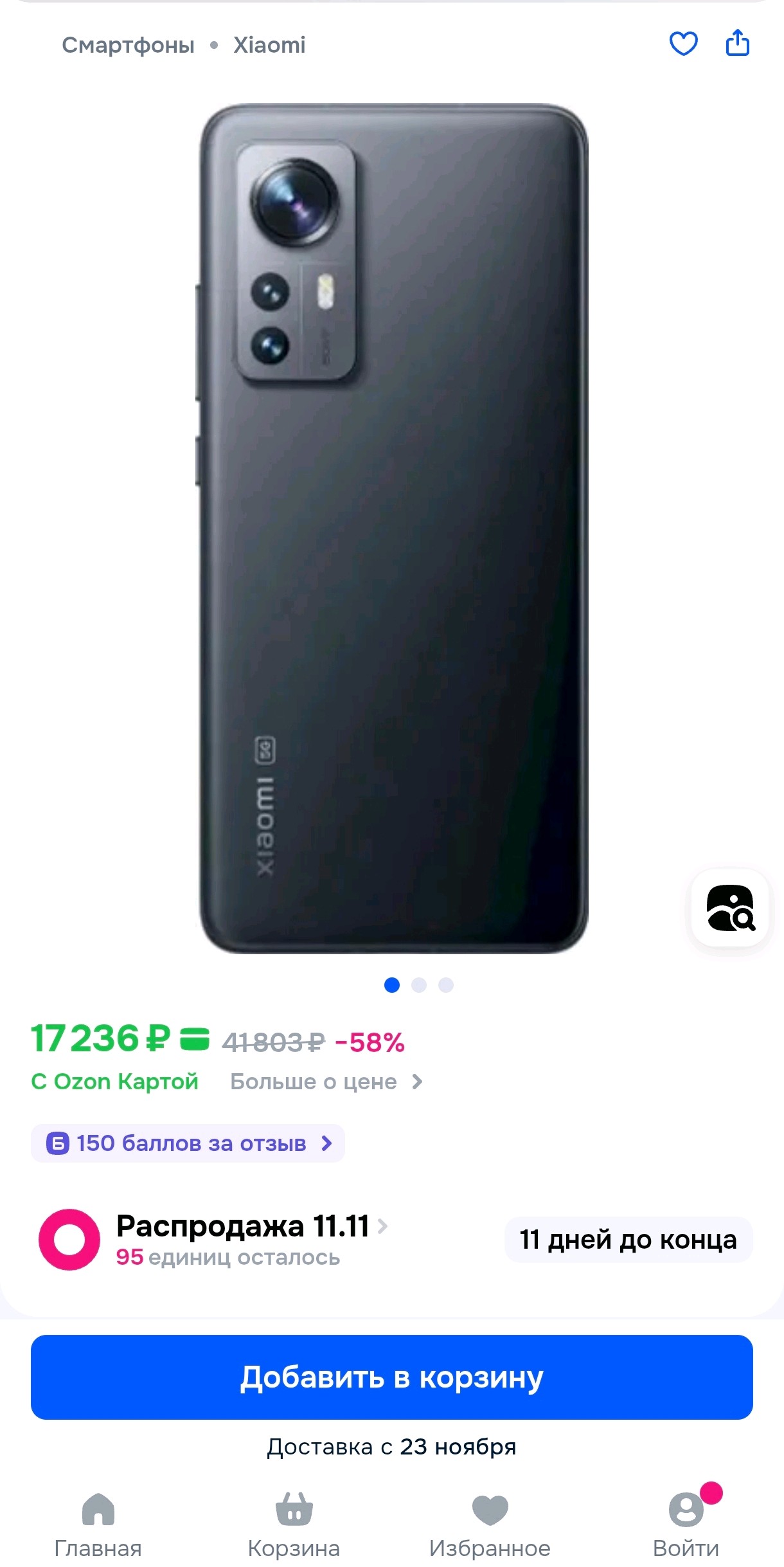Open the Смартфоны category breadcrumb
The height and width of the screenshot is (1567, 784).
[x=128, y=45]
